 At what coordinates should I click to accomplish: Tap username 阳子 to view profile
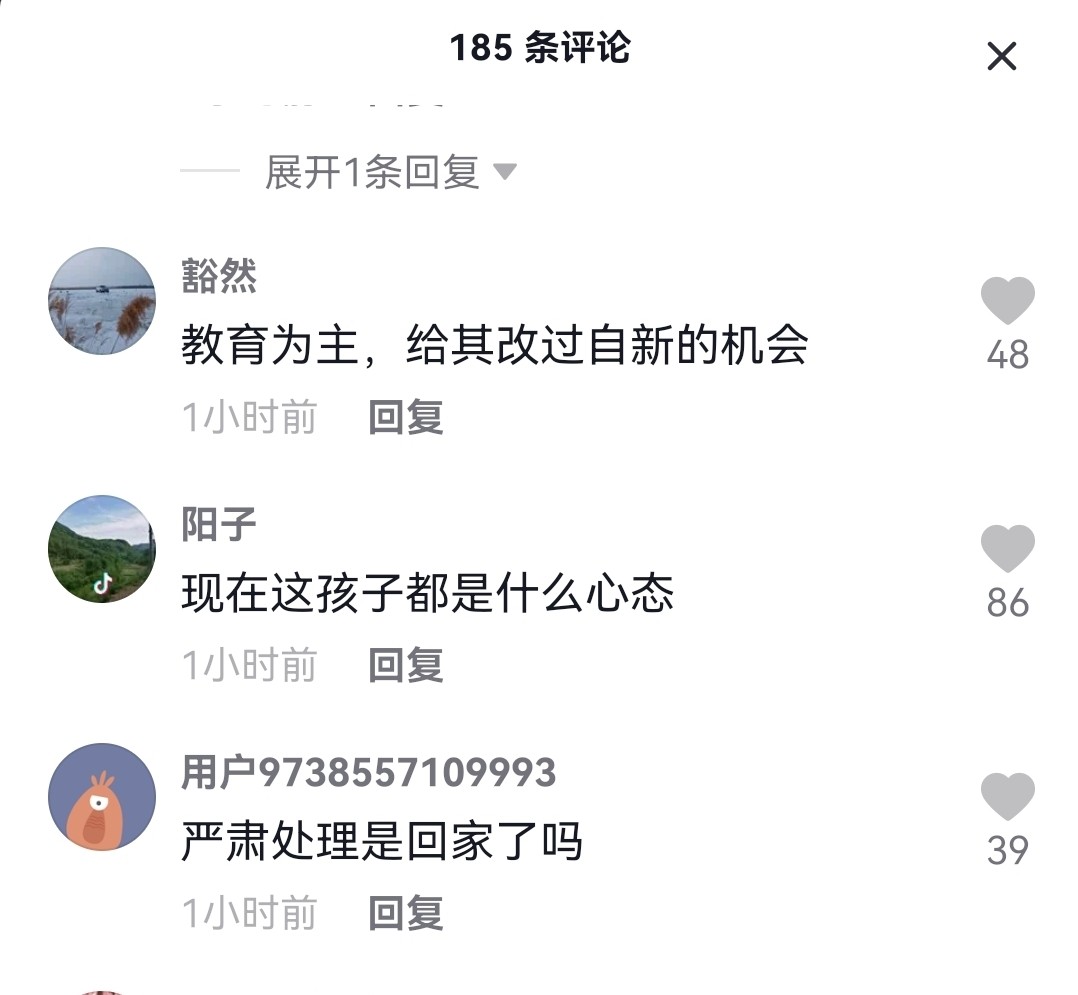click(219, 524)
